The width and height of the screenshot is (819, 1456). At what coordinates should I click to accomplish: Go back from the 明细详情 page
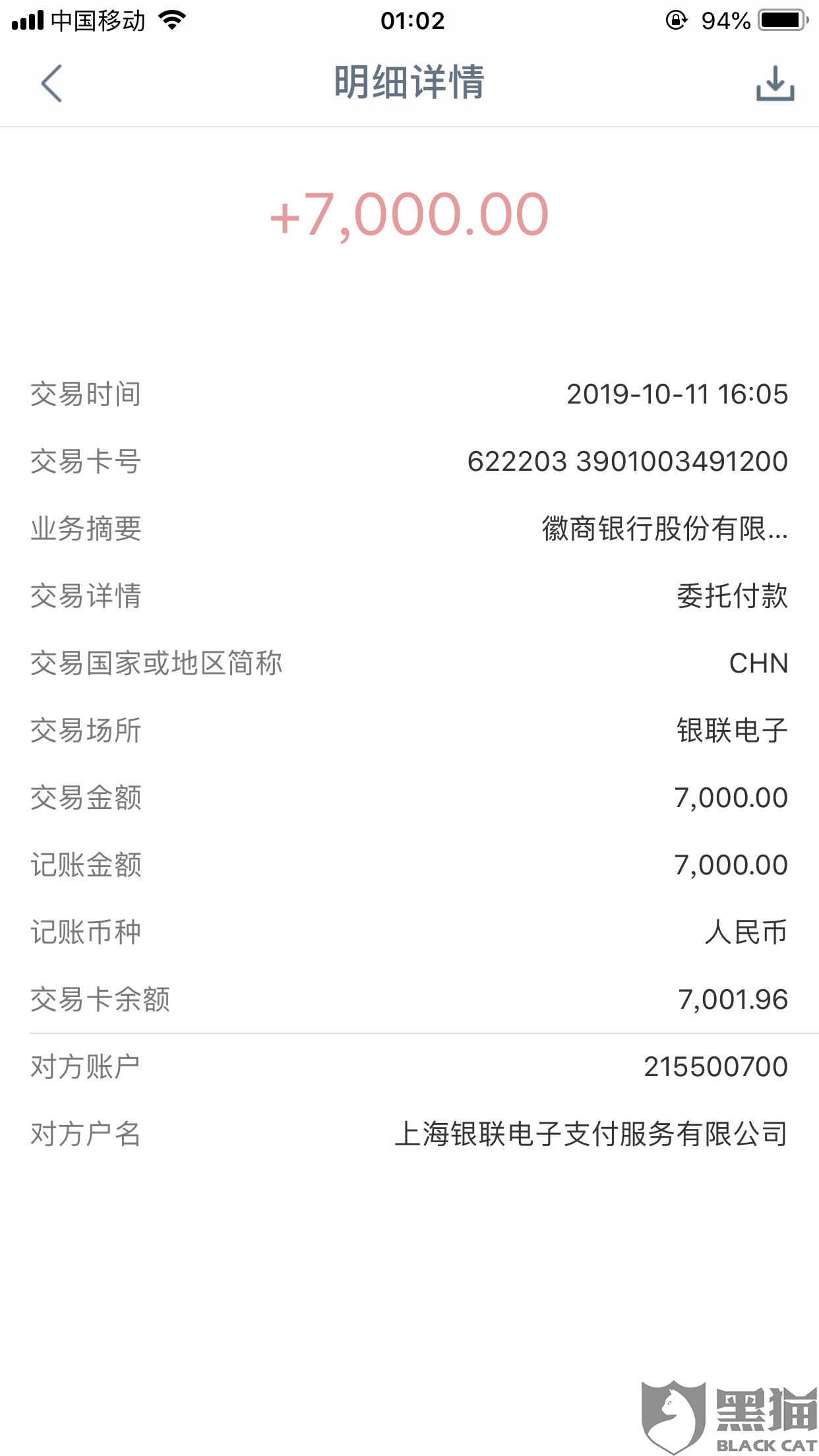(x=51, y=84)
